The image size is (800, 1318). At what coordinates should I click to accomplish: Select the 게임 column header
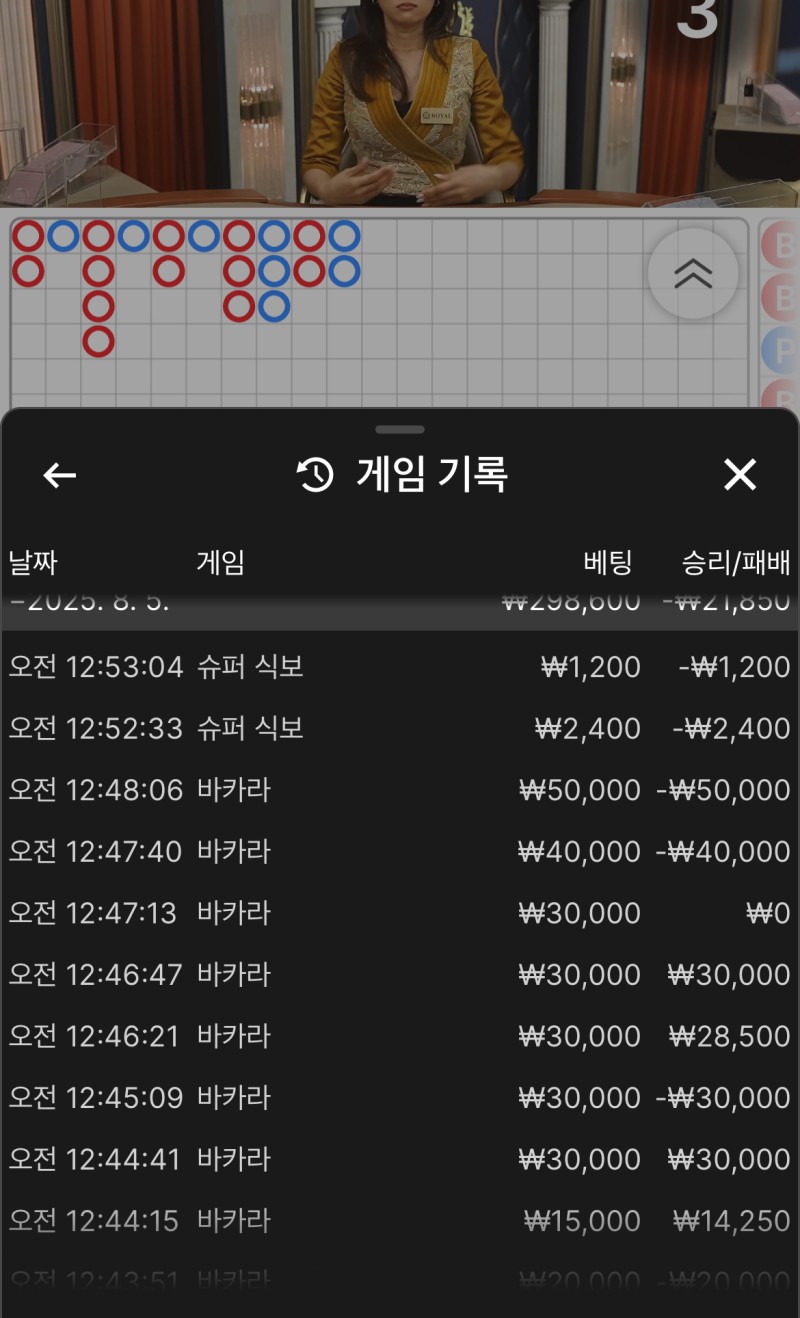click(218, 563)
